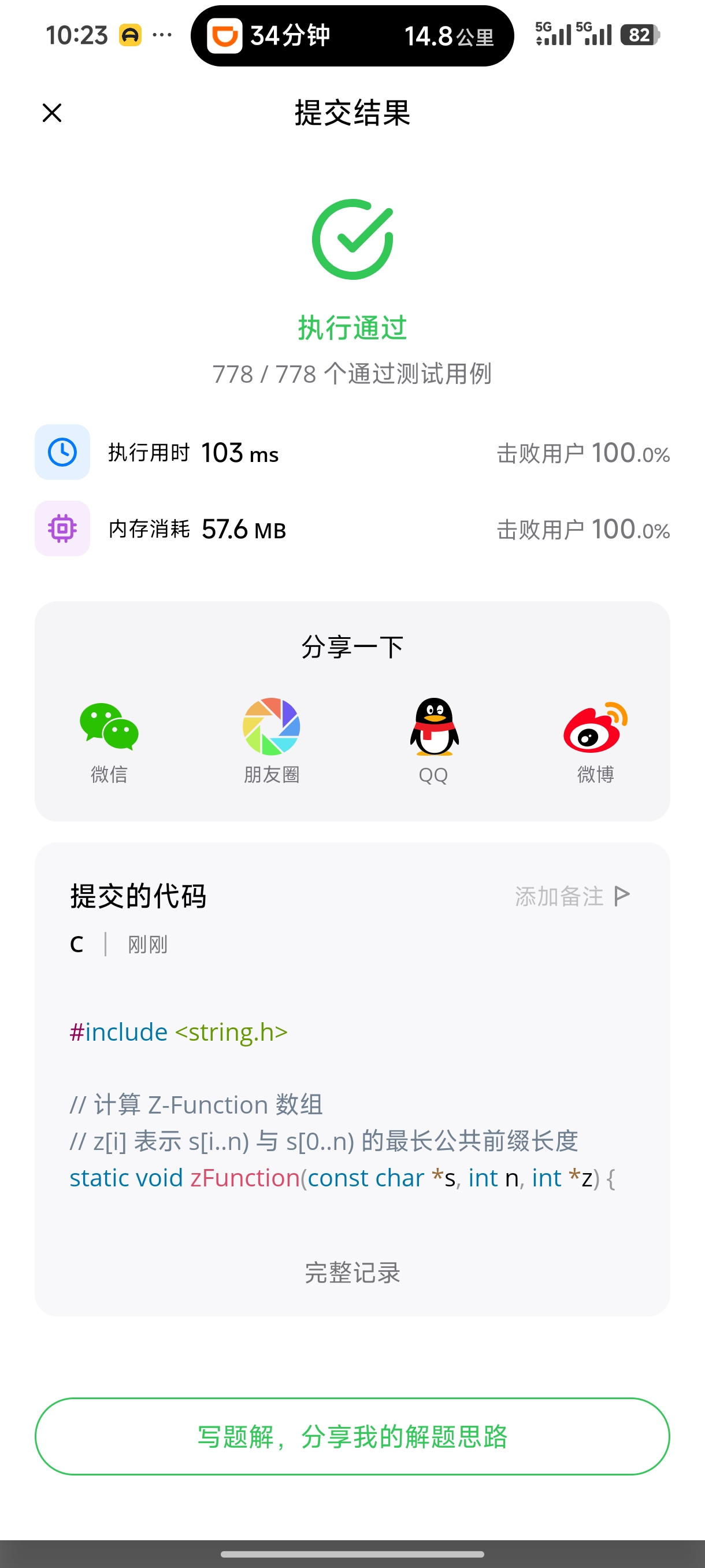
Task: Tap 写题解，分享我的解题思路 button
Action: [x=352, y=1437]
